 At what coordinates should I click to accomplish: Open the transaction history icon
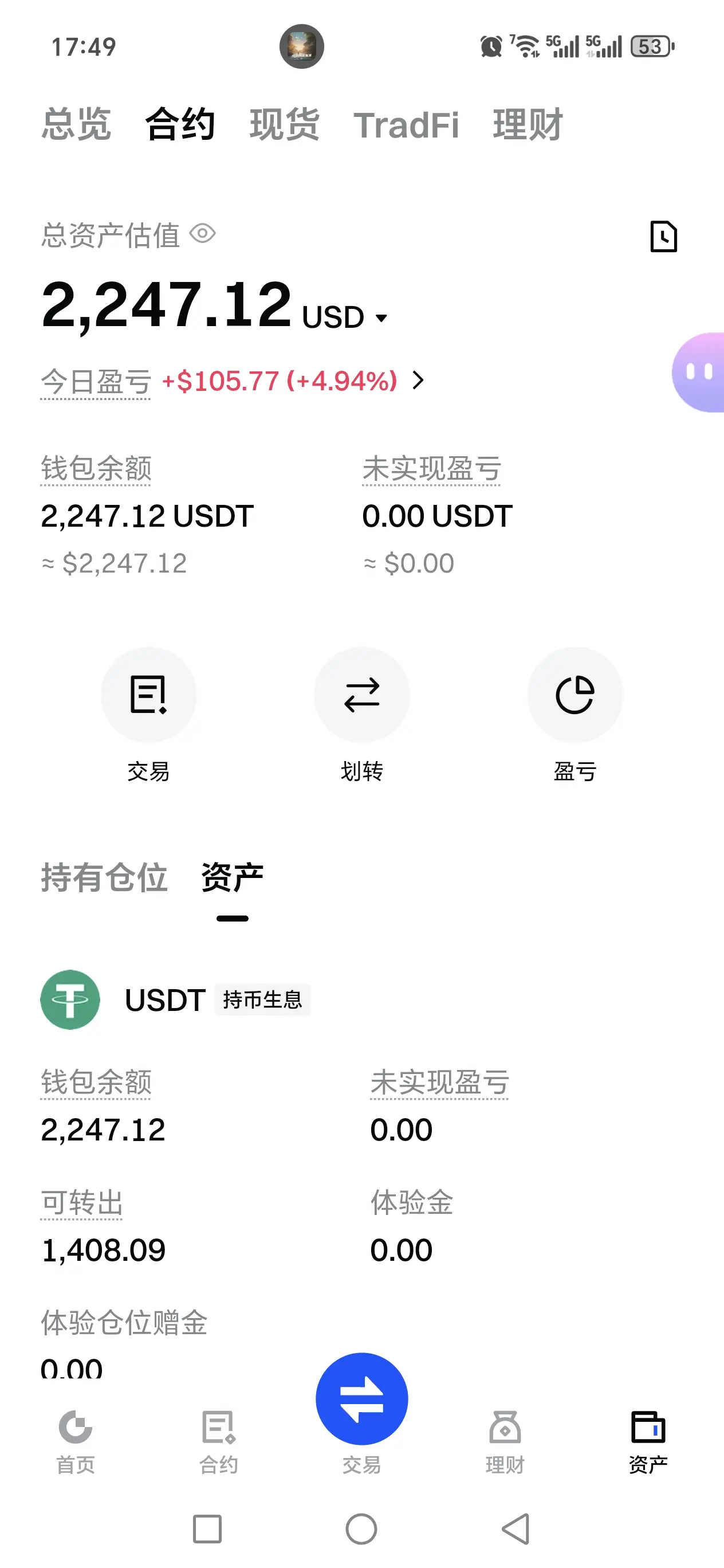[663, 236]
